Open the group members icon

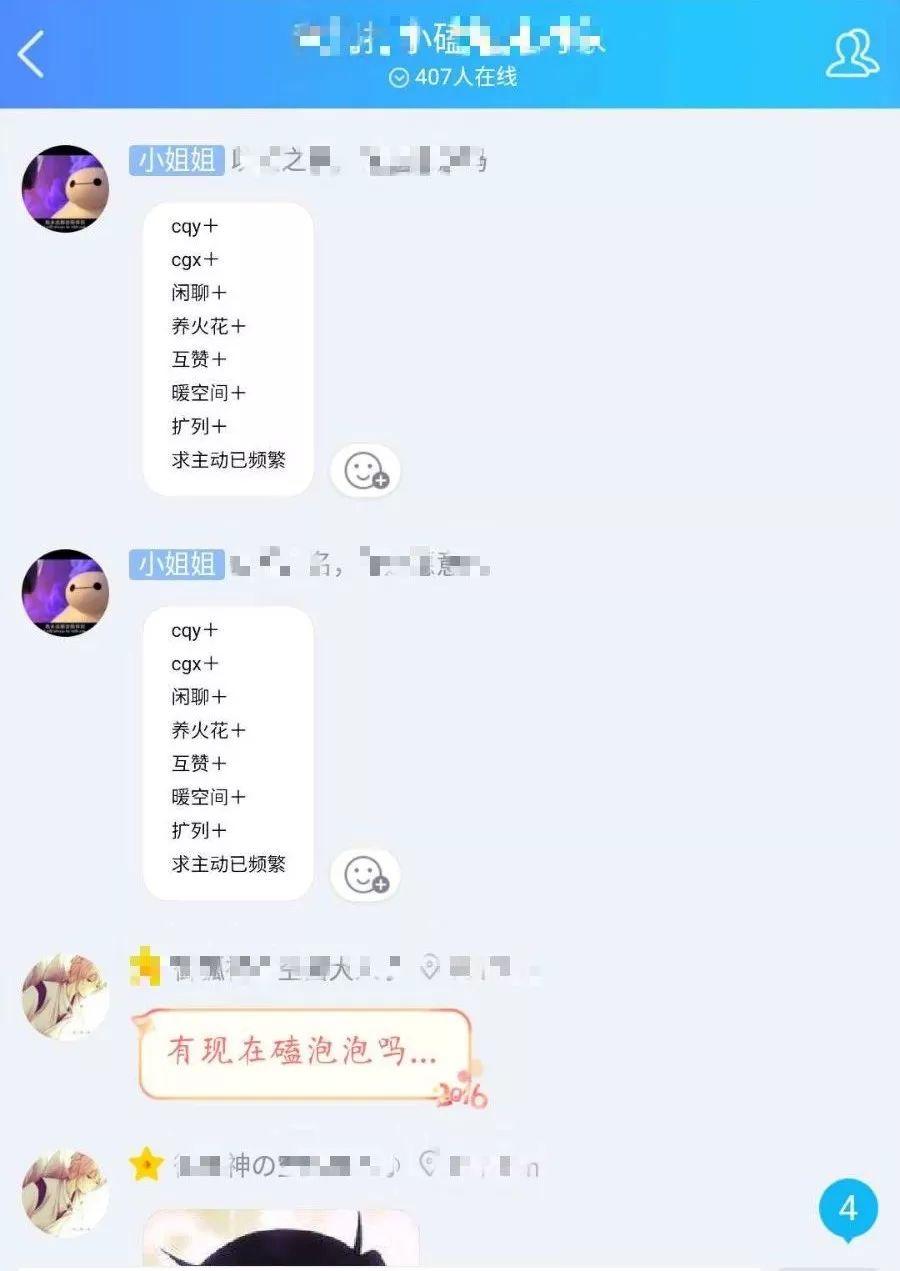pyautogui.click(x=851, y=53)
